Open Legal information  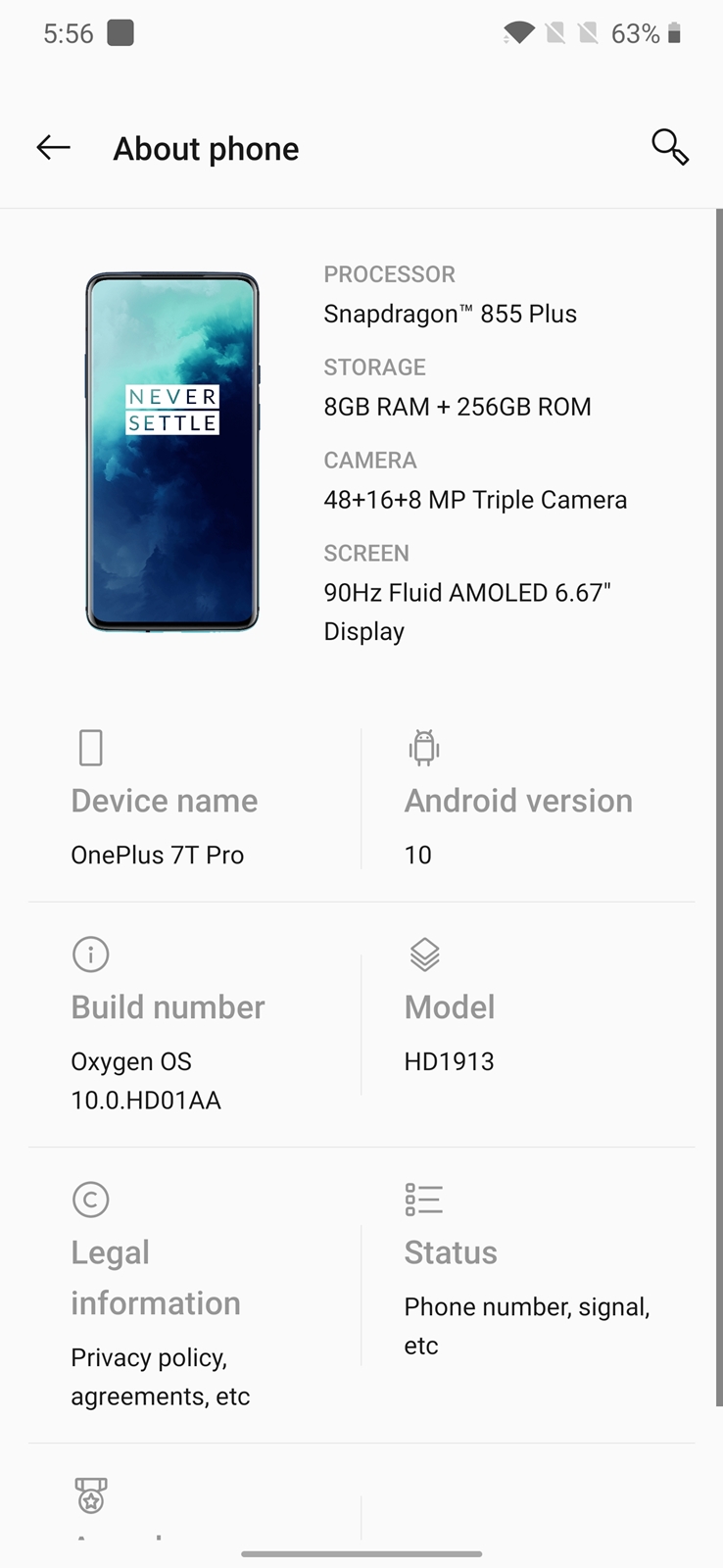click(195, 1296)
